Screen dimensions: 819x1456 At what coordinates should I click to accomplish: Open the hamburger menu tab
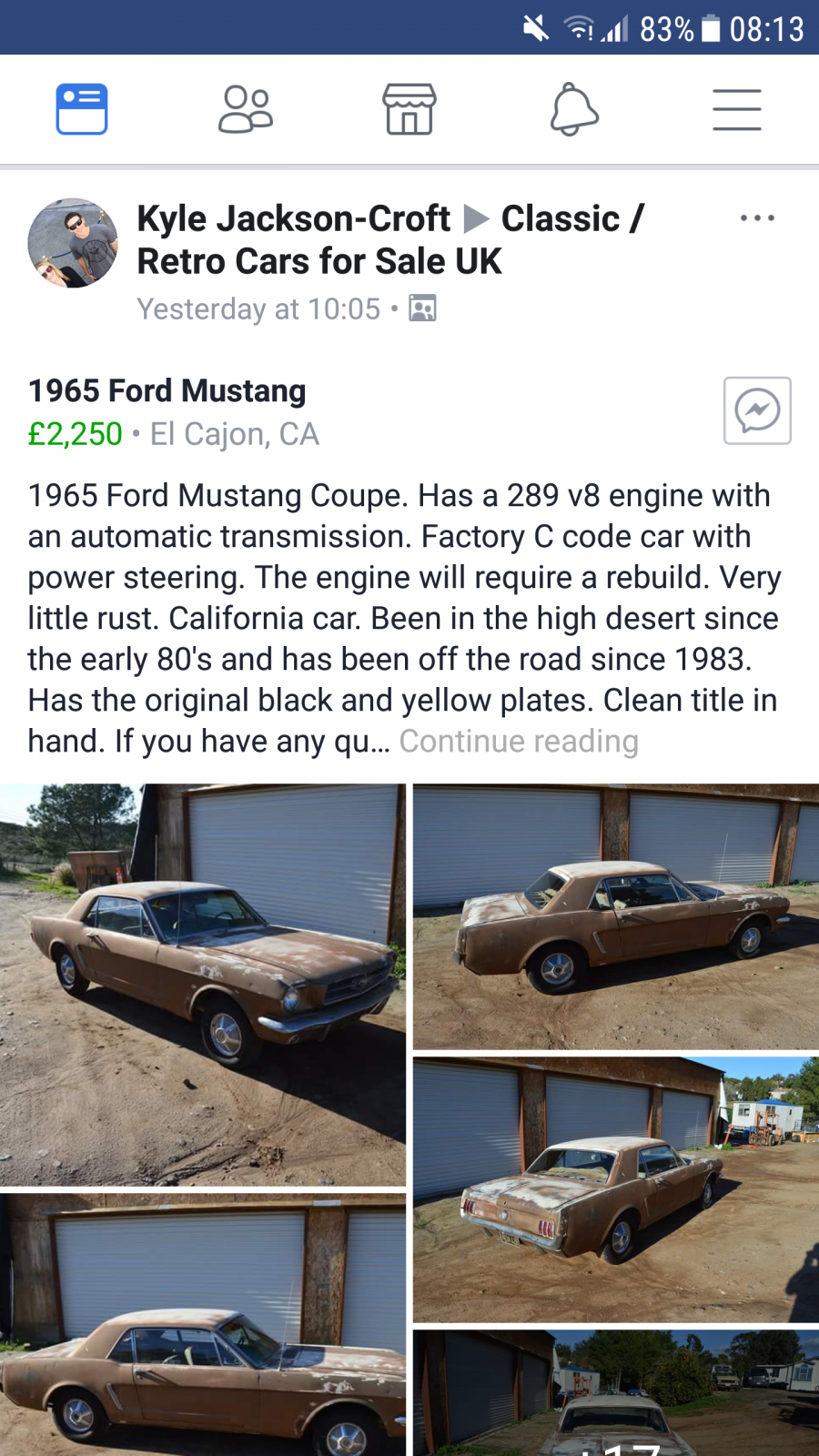737,110
